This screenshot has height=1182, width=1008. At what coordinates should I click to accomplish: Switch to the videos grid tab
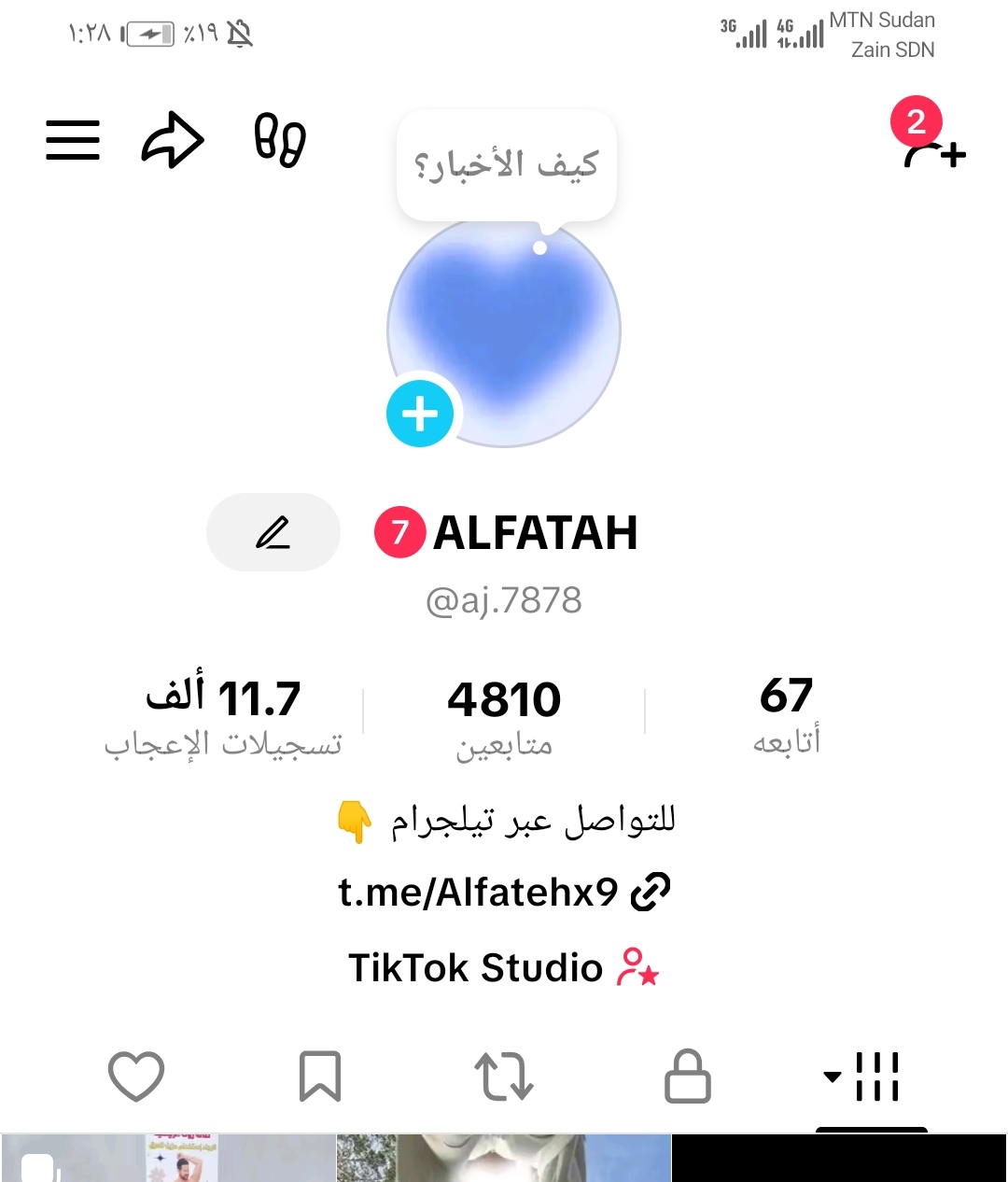pos(878,1076)
